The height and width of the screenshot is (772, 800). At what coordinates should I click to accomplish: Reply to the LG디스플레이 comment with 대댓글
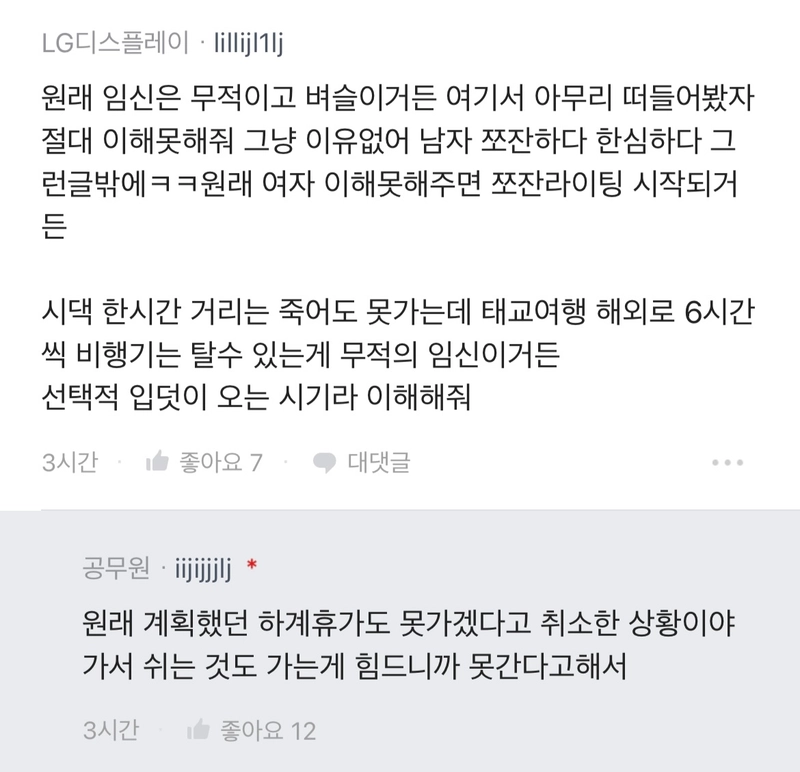click(x=361, y=462)
